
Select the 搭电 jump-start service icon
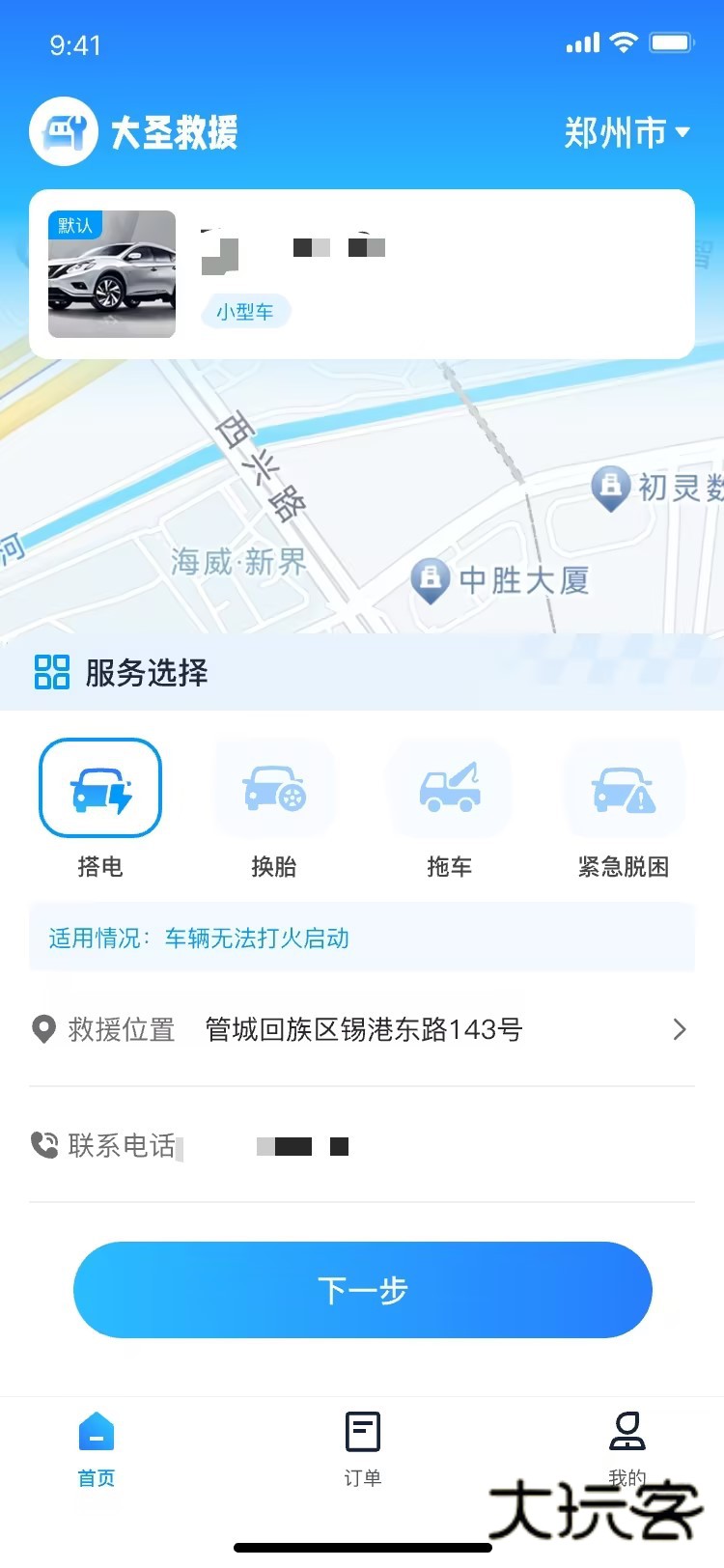(x=99, y=787)
